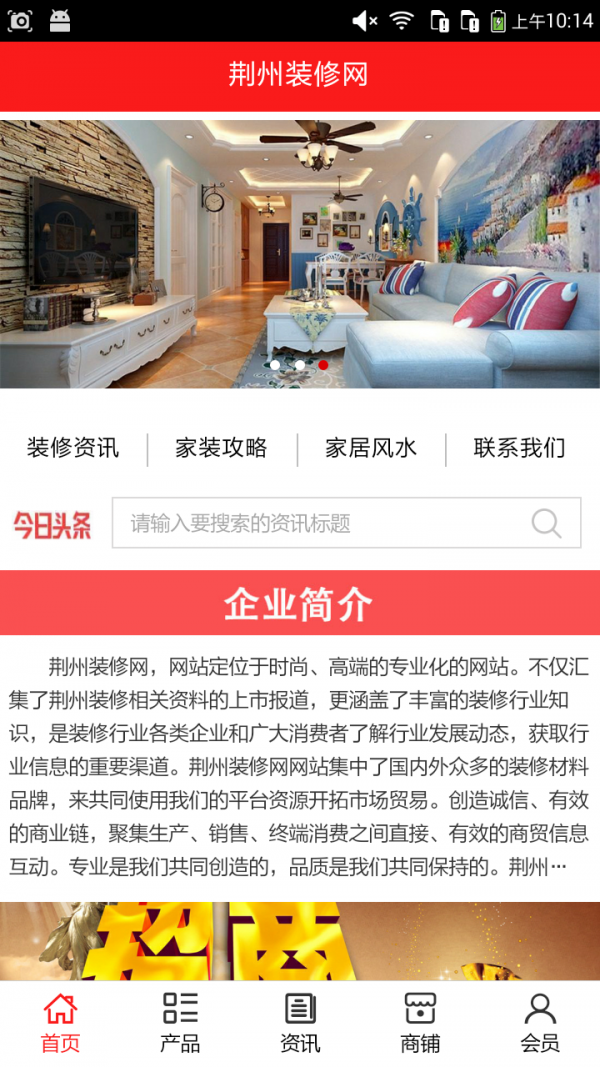The height and width of the screenshot is (1067, 600).
Task: Switch to the 会员 tab
Action: (x=540, y=1023)
